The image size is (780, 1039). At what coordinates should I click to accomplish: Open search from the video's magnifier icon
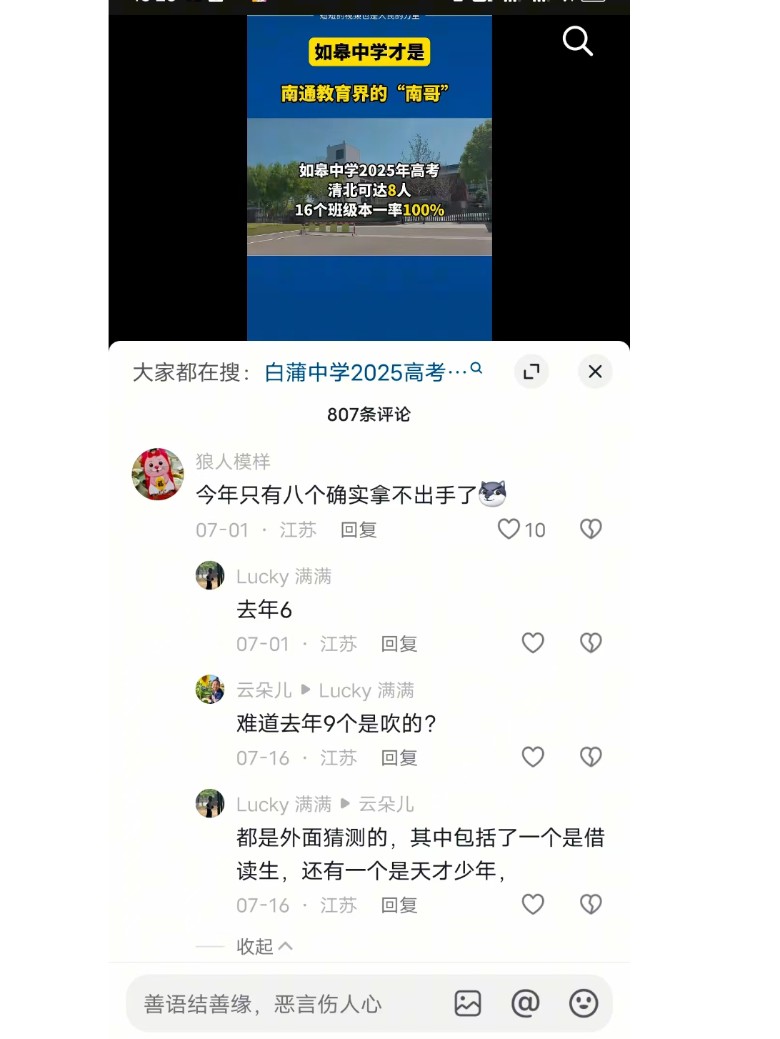578,41
